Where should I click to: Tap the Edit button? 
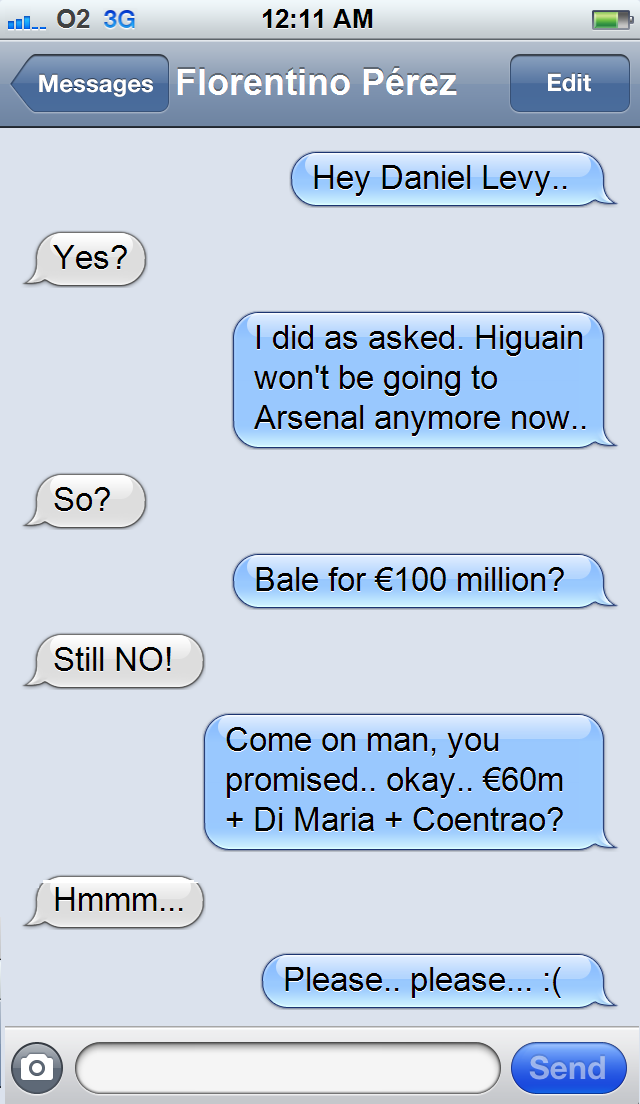[570, 83]
